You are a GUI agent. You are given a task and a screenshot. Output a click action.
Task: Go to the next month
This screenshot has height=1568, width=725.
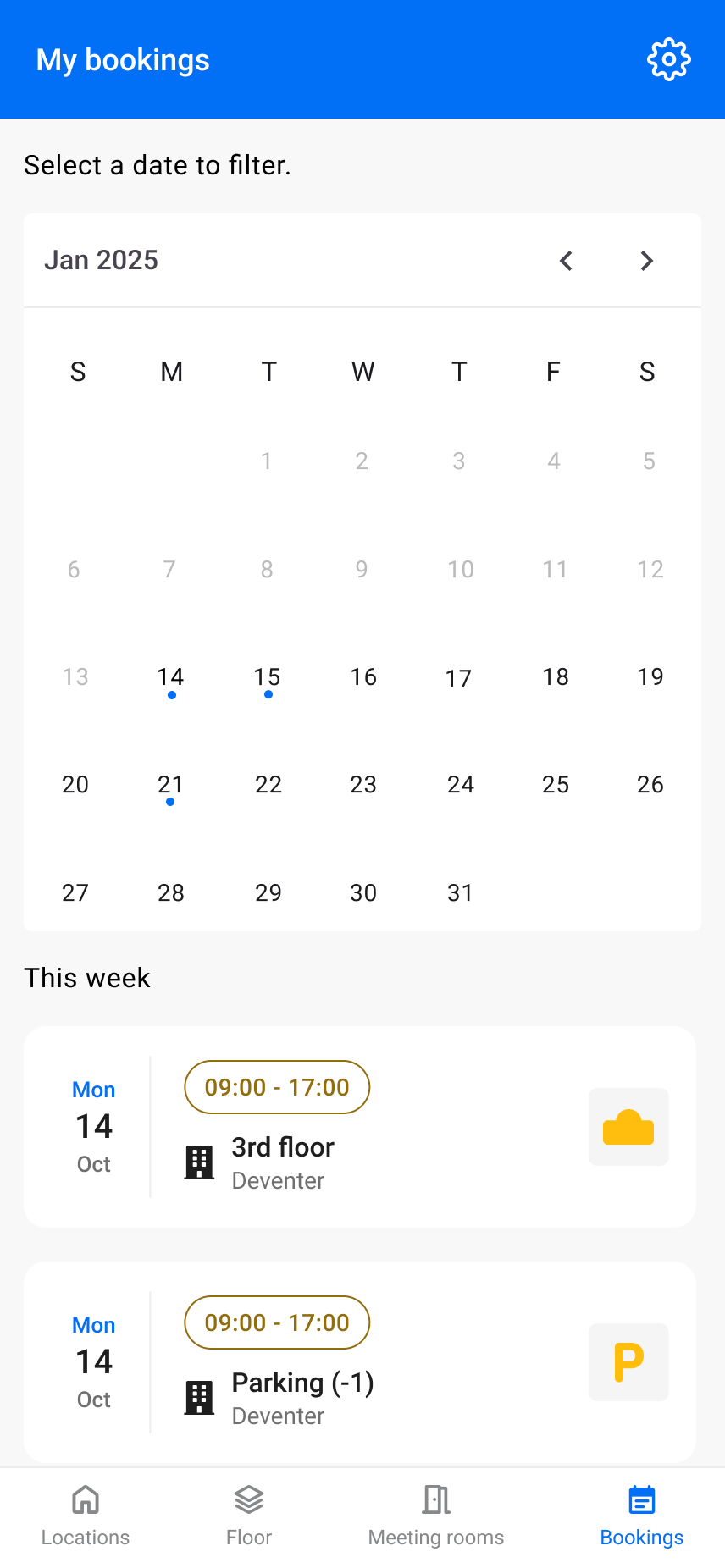(x=646, y=261)
